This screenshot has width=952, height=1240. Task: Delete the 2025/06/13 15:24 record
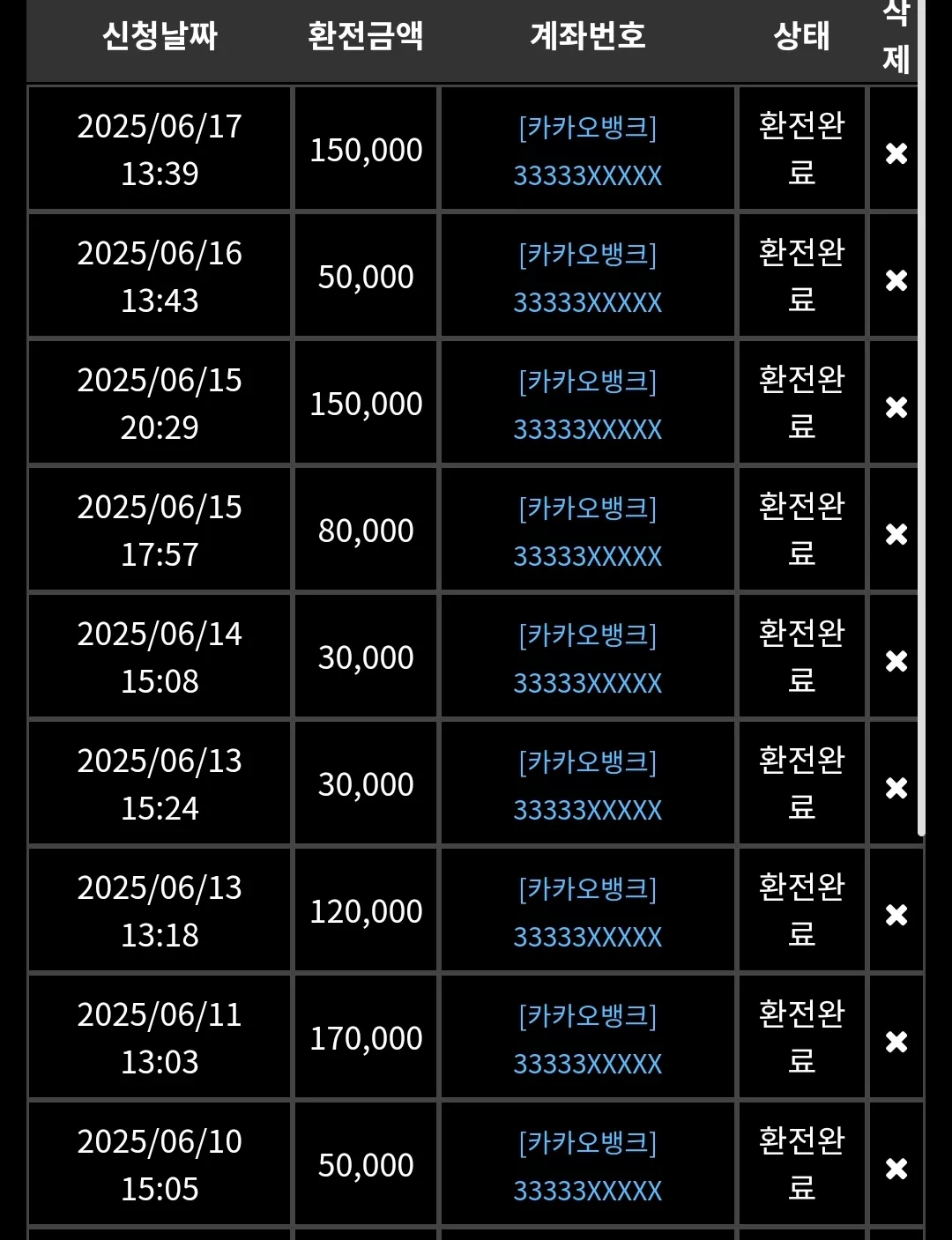(x=896, y=788)
